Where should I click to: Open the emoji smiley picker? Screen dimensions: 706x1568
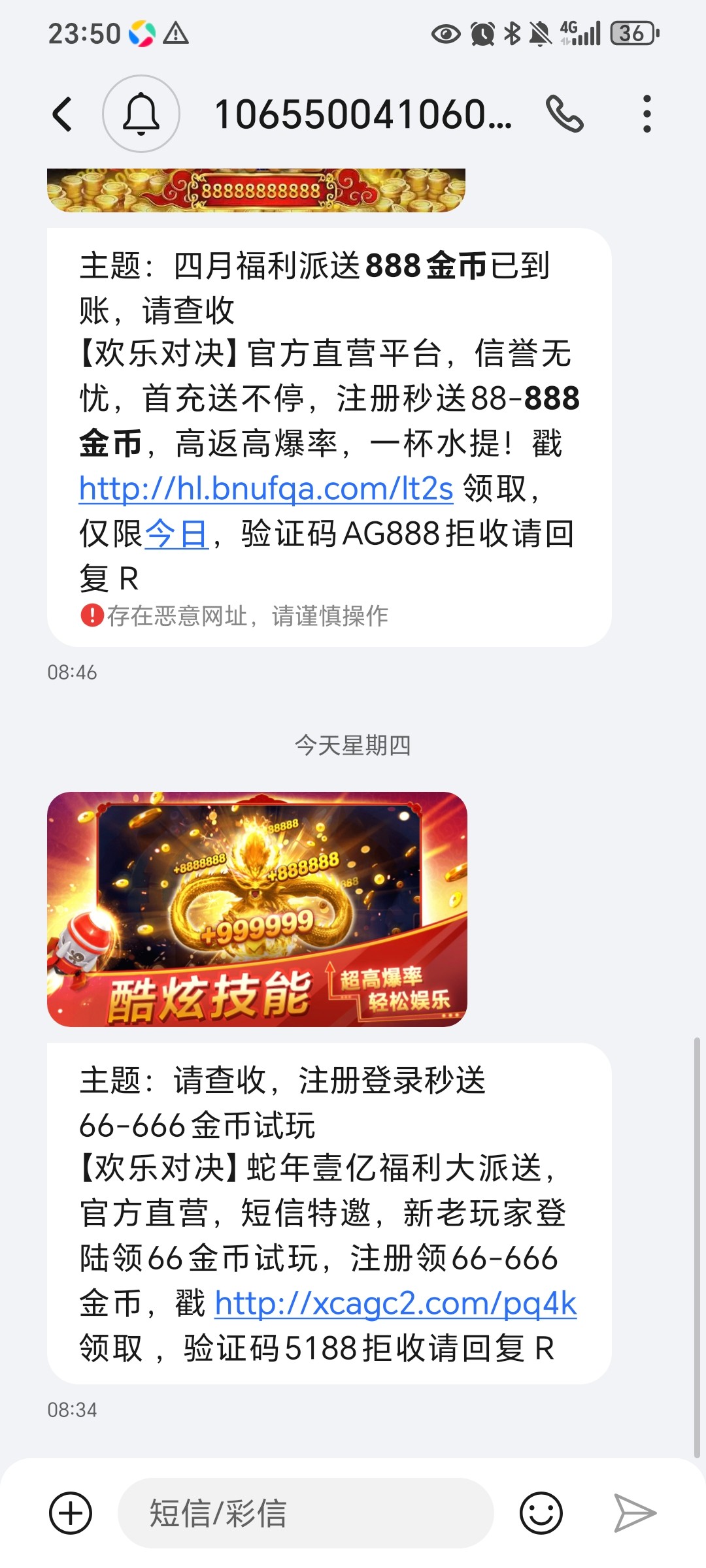coord(541,1513)
